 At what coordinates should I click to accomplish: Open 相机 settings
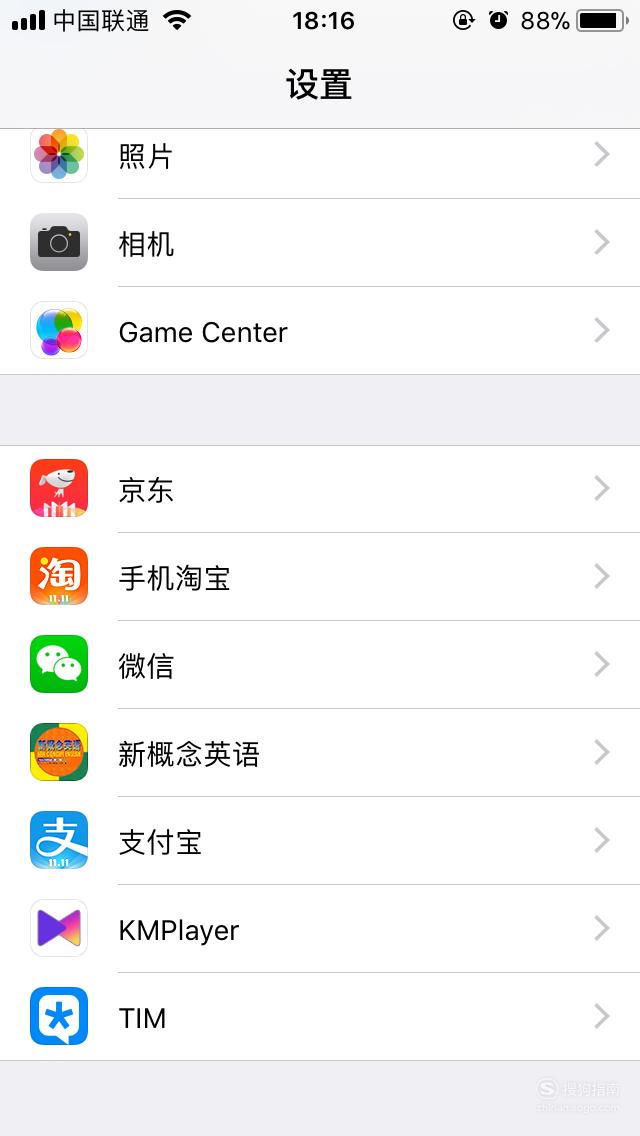(320, 243)
